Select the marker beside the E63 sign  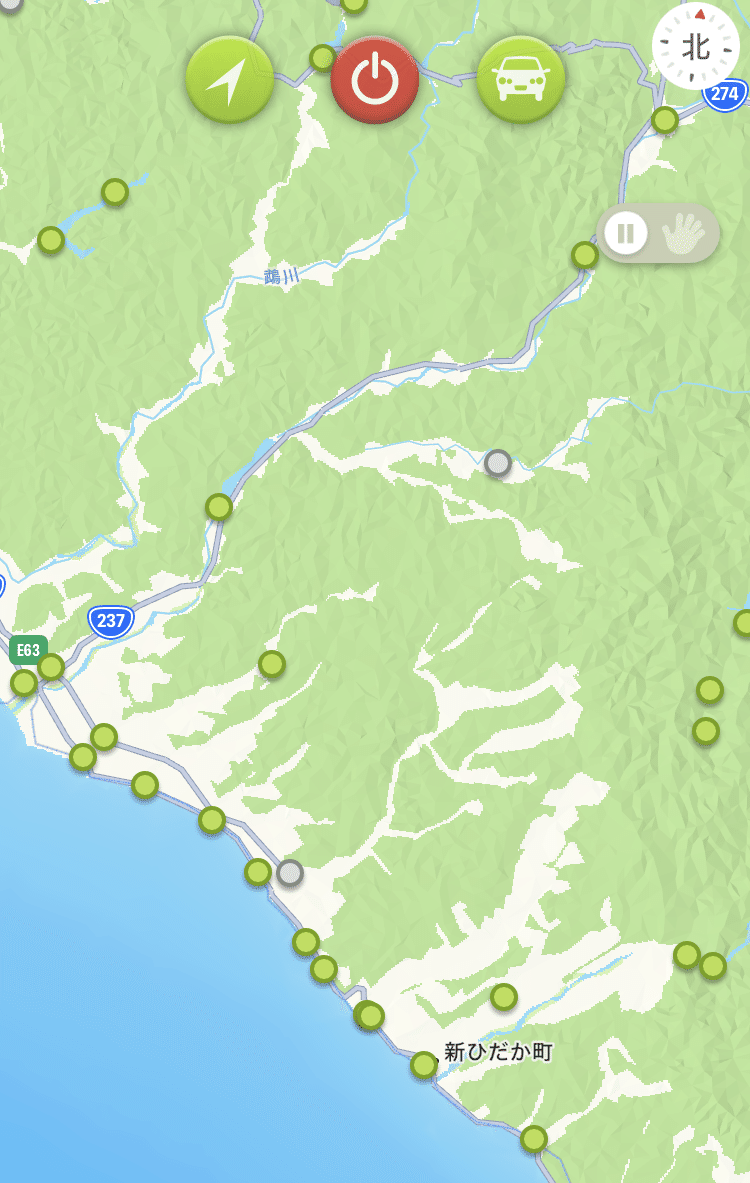(x=51, y=667)
